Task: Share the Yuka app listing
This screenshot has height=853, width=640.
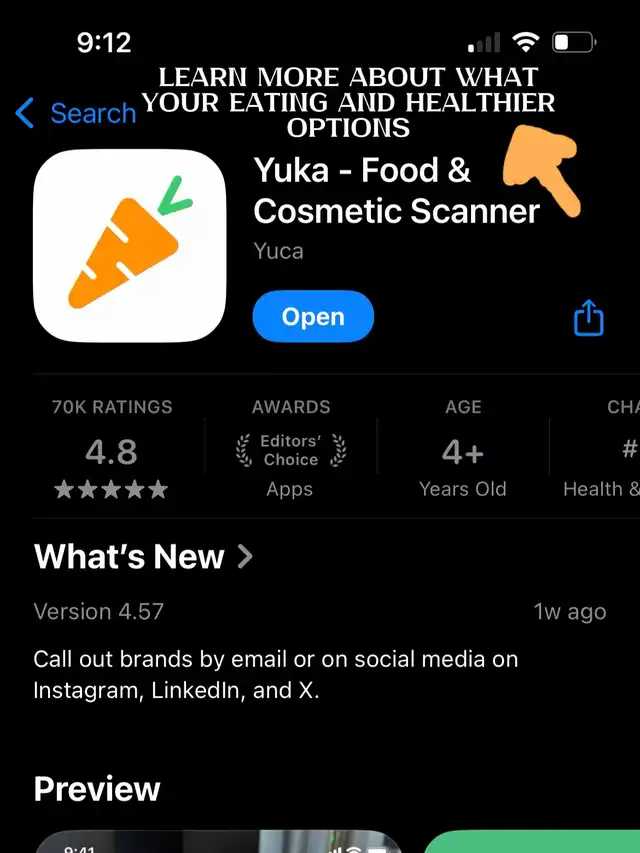Action: click(x=589, y=318)
